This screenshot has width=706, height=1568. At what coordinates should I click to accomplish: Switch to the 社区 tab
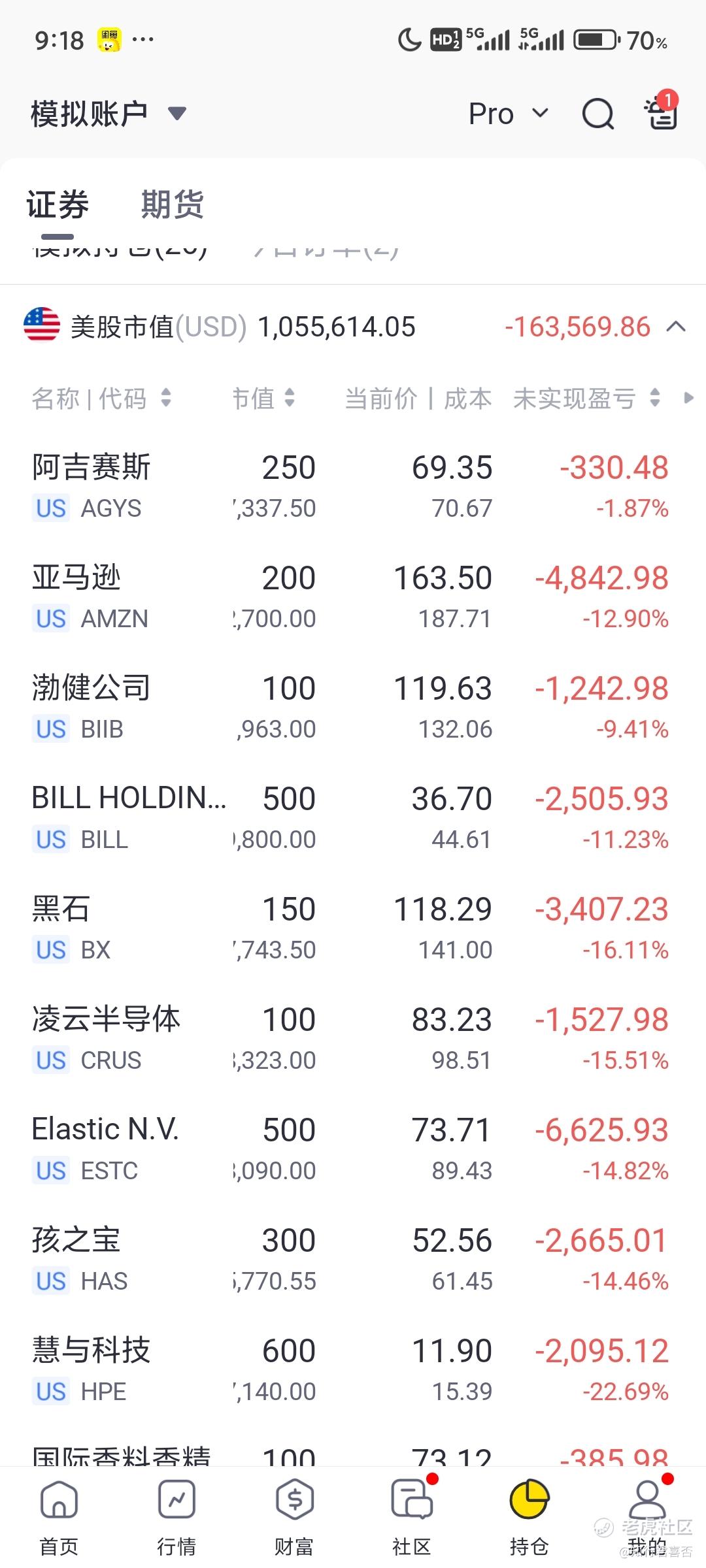click(412, 1517)
